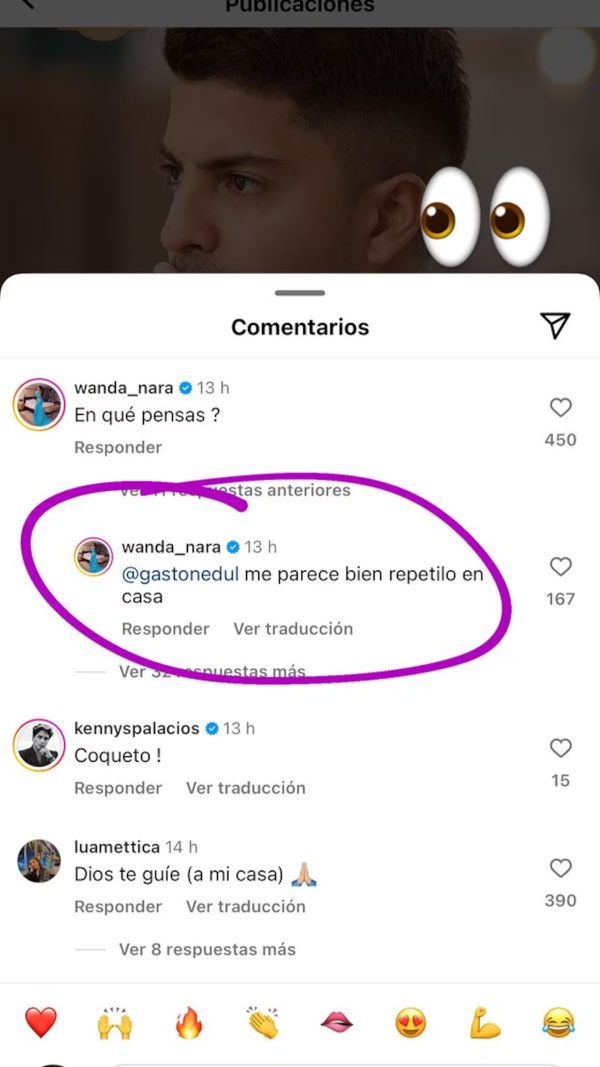Like luamettica's comment "Dios te guíe"

point(561,868)
